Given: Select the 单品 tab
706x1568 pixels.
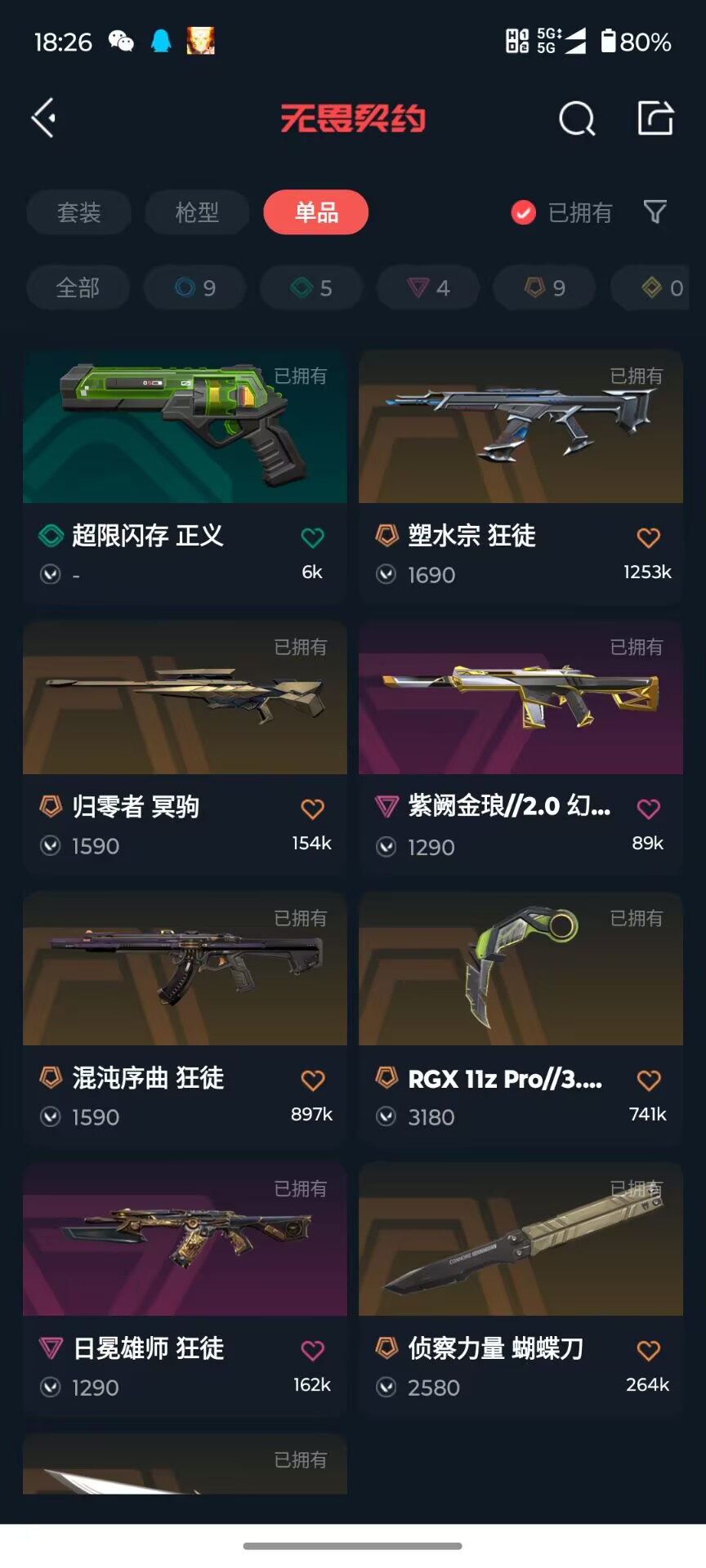Looking at the screenshot, I should tap(316, 213).
